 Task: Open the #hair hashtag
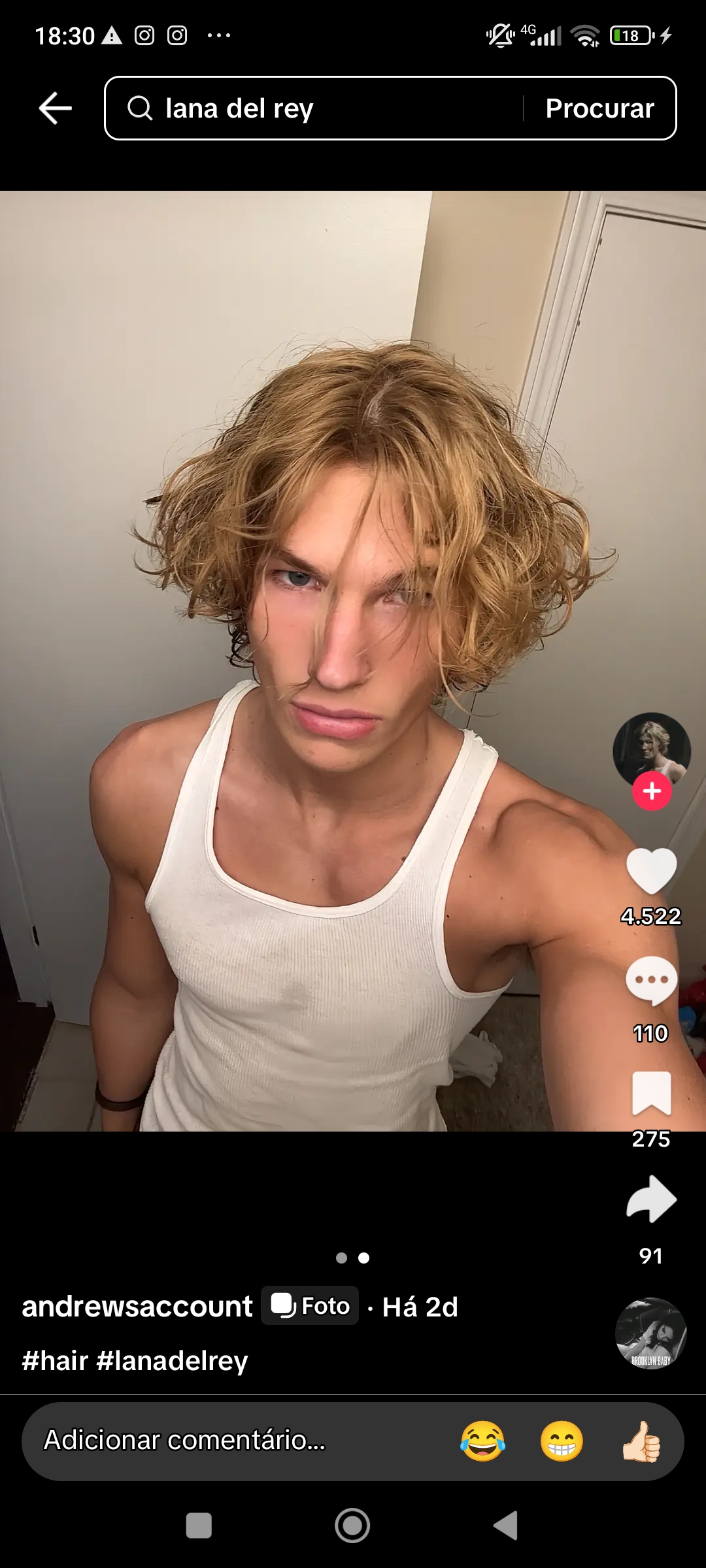55,1361
